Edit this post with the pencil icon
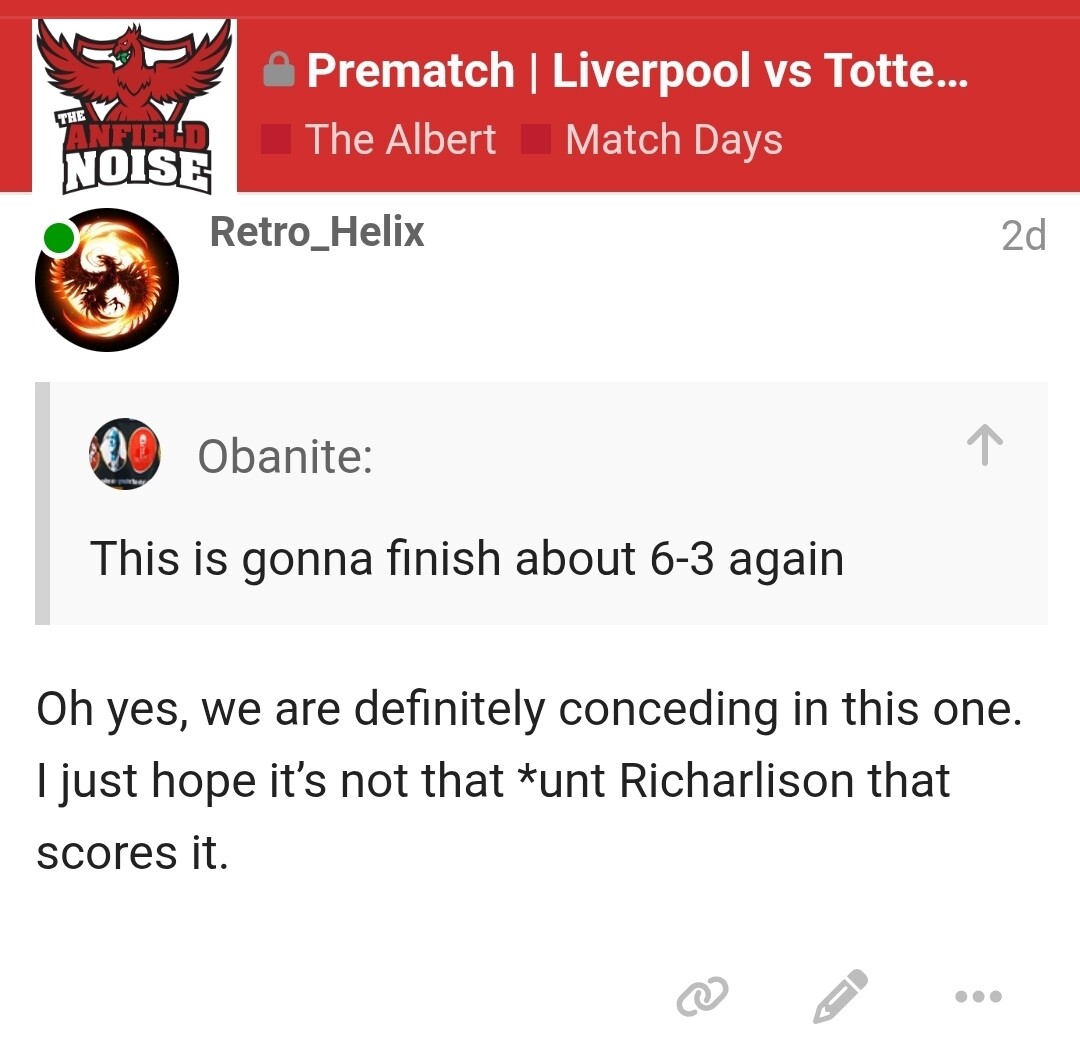 click(x=839, y=996)
